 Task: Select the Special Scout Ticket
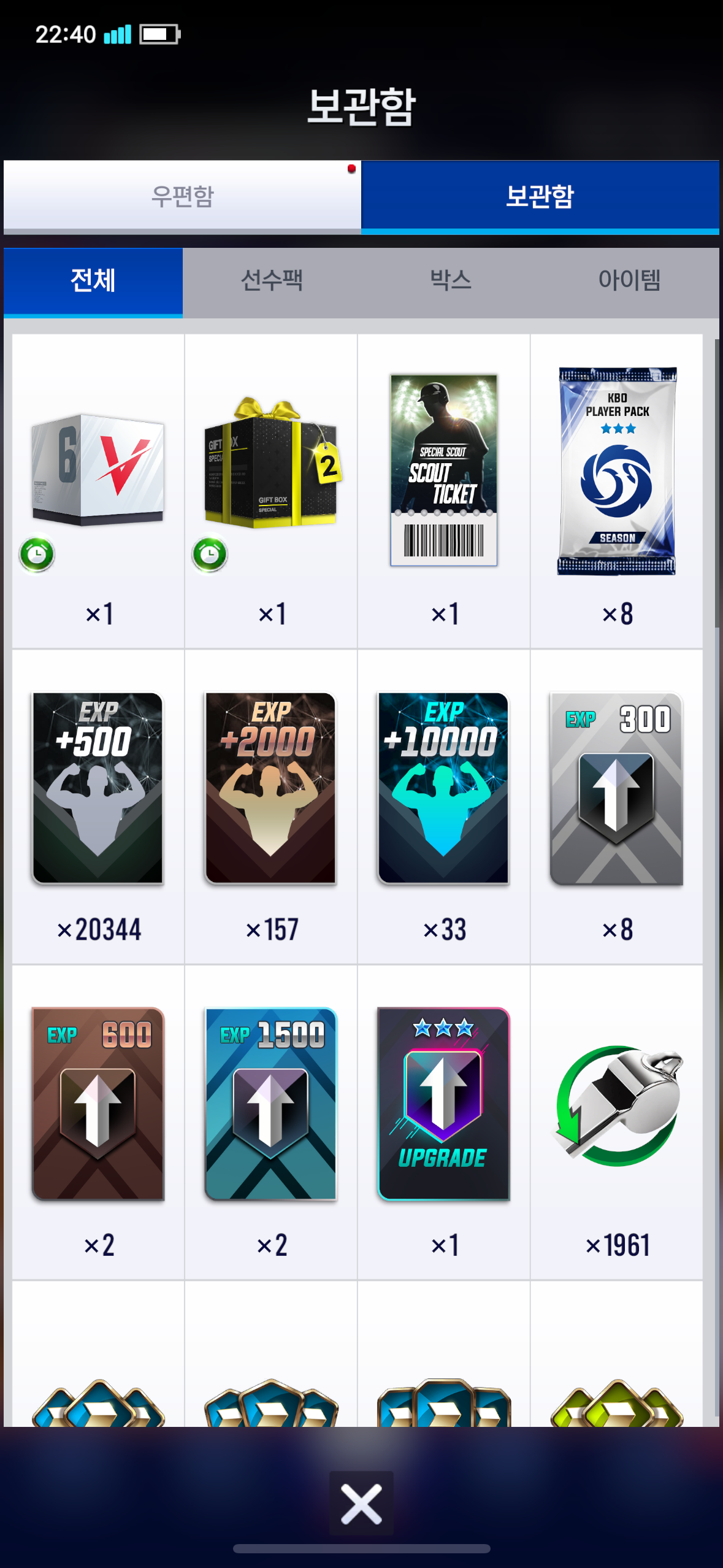tap(444, 491)
